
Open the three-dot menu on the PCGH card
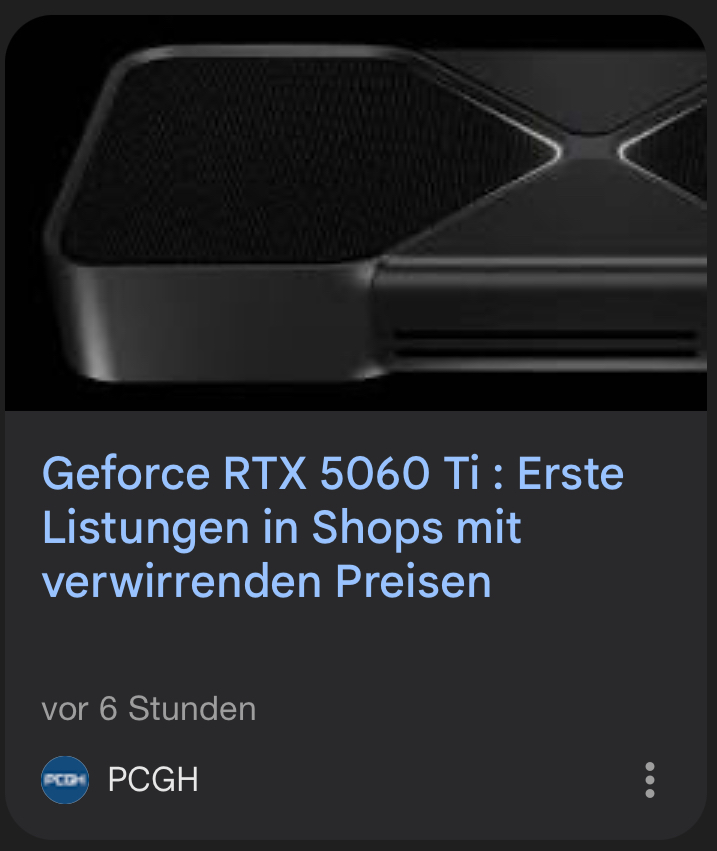(650, 780)
